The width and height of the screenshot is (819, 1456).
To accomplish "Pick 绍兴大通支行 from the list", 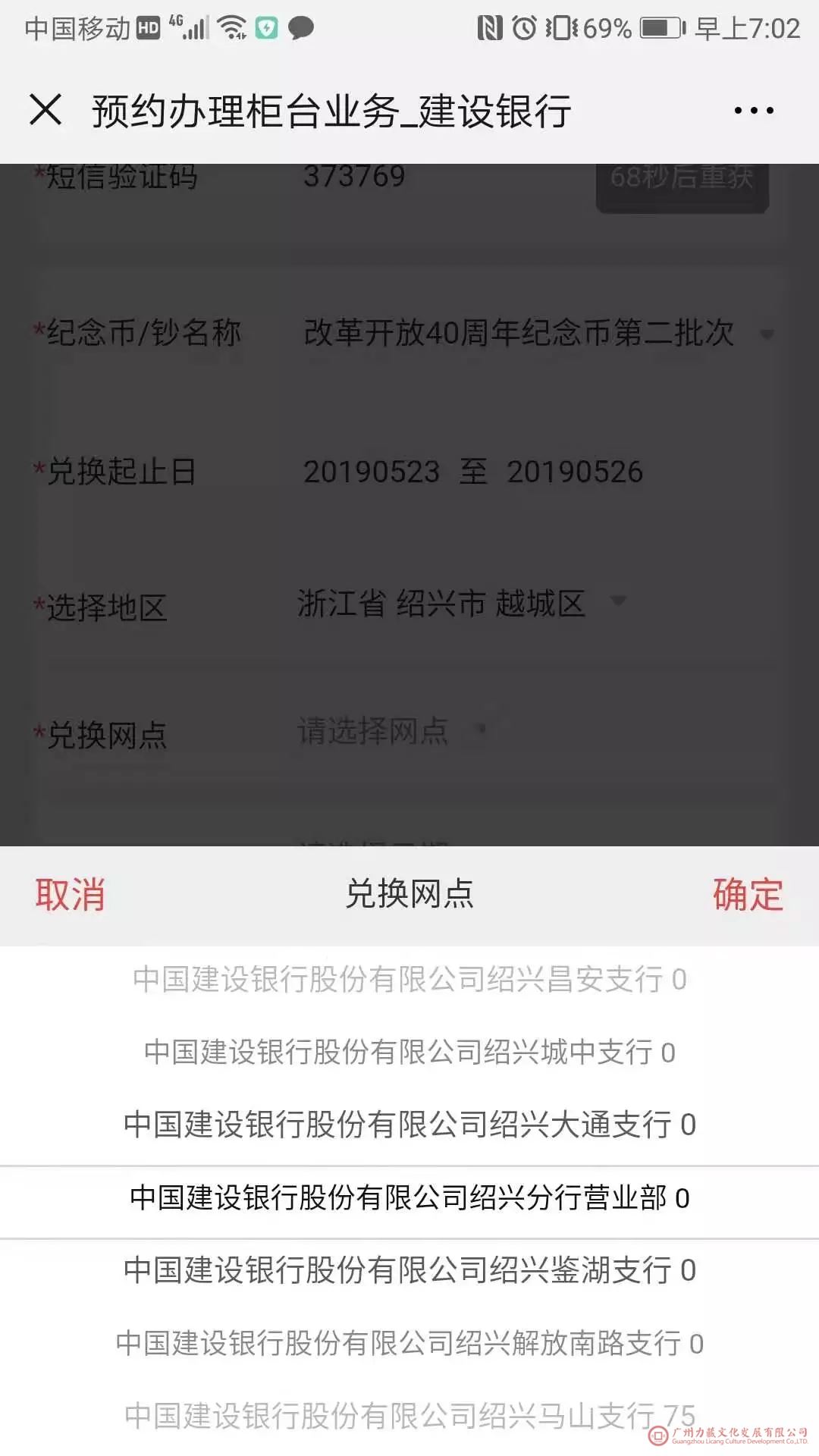I will (x=409, y=1125).
